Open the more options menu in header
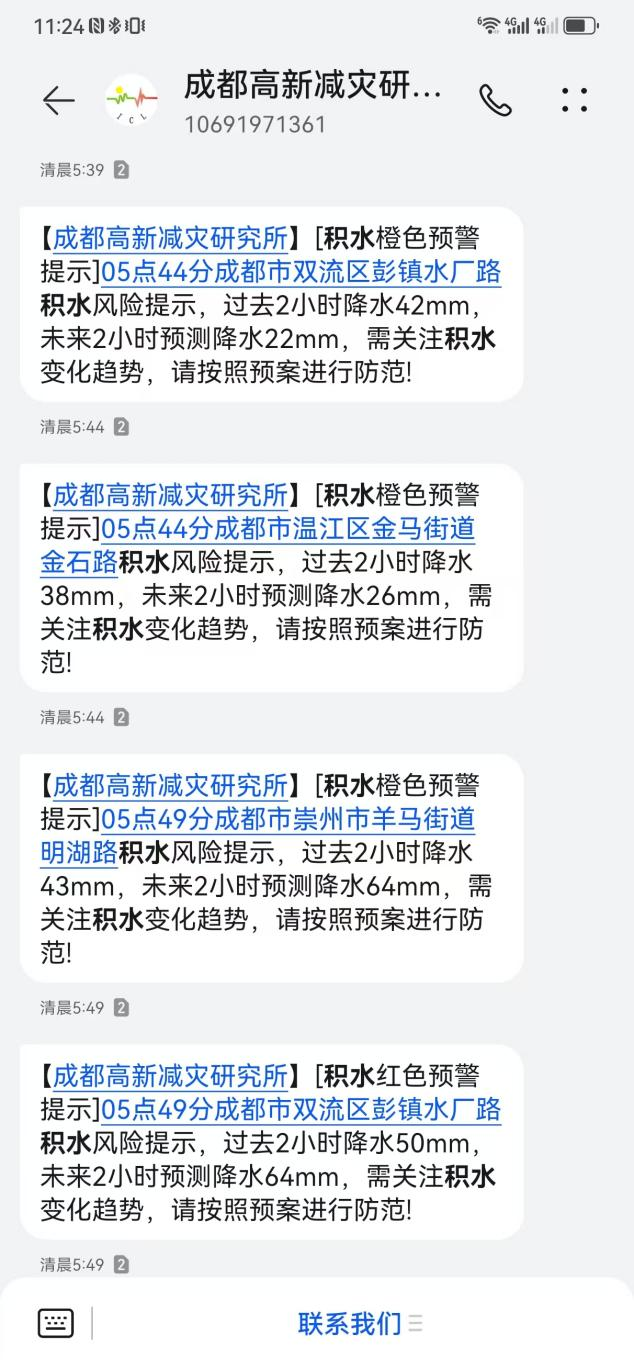 click(x=574, y=100)
